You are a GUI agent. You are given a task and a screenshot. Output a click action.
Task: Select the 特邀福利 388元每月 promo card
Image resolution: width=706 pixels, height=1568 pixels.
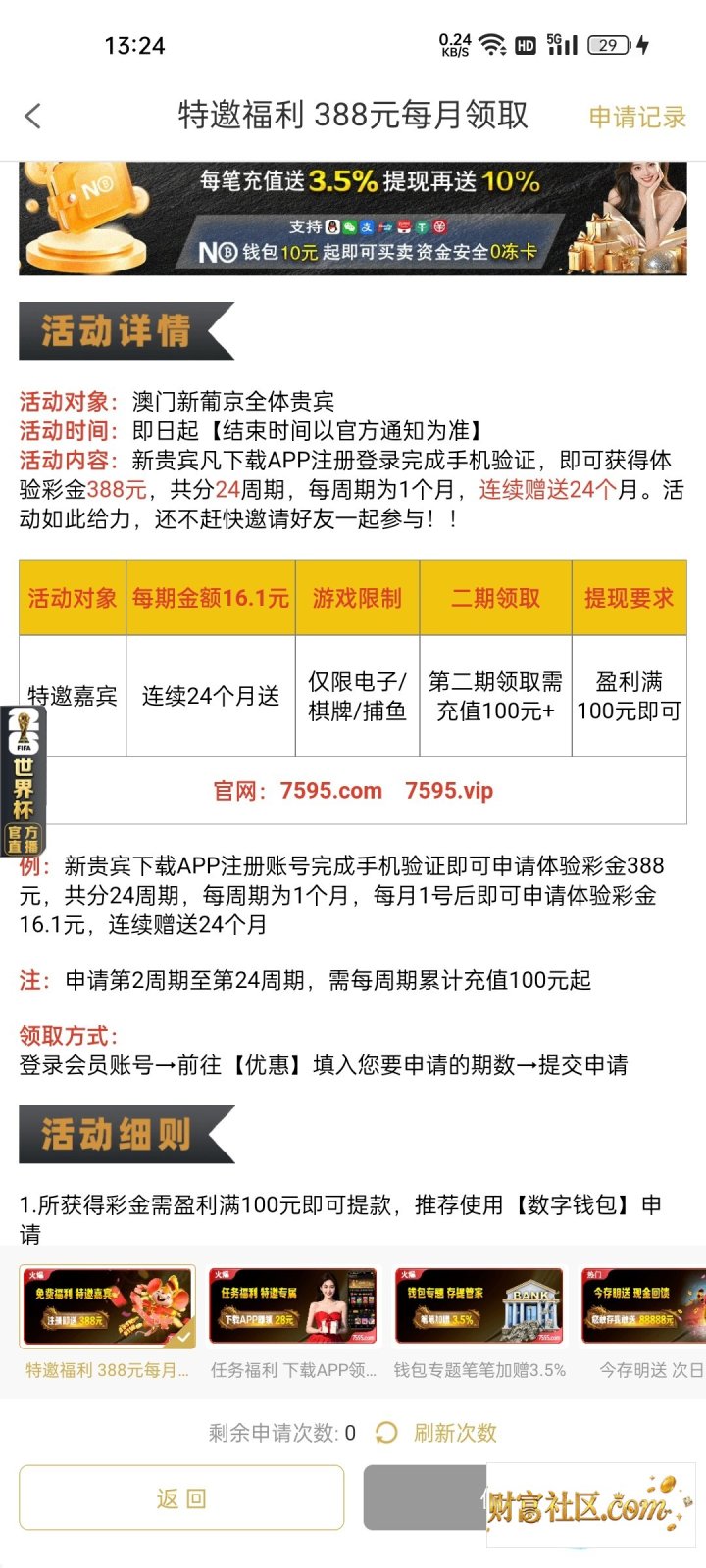pyautogui.click(x=108, y=1323)
